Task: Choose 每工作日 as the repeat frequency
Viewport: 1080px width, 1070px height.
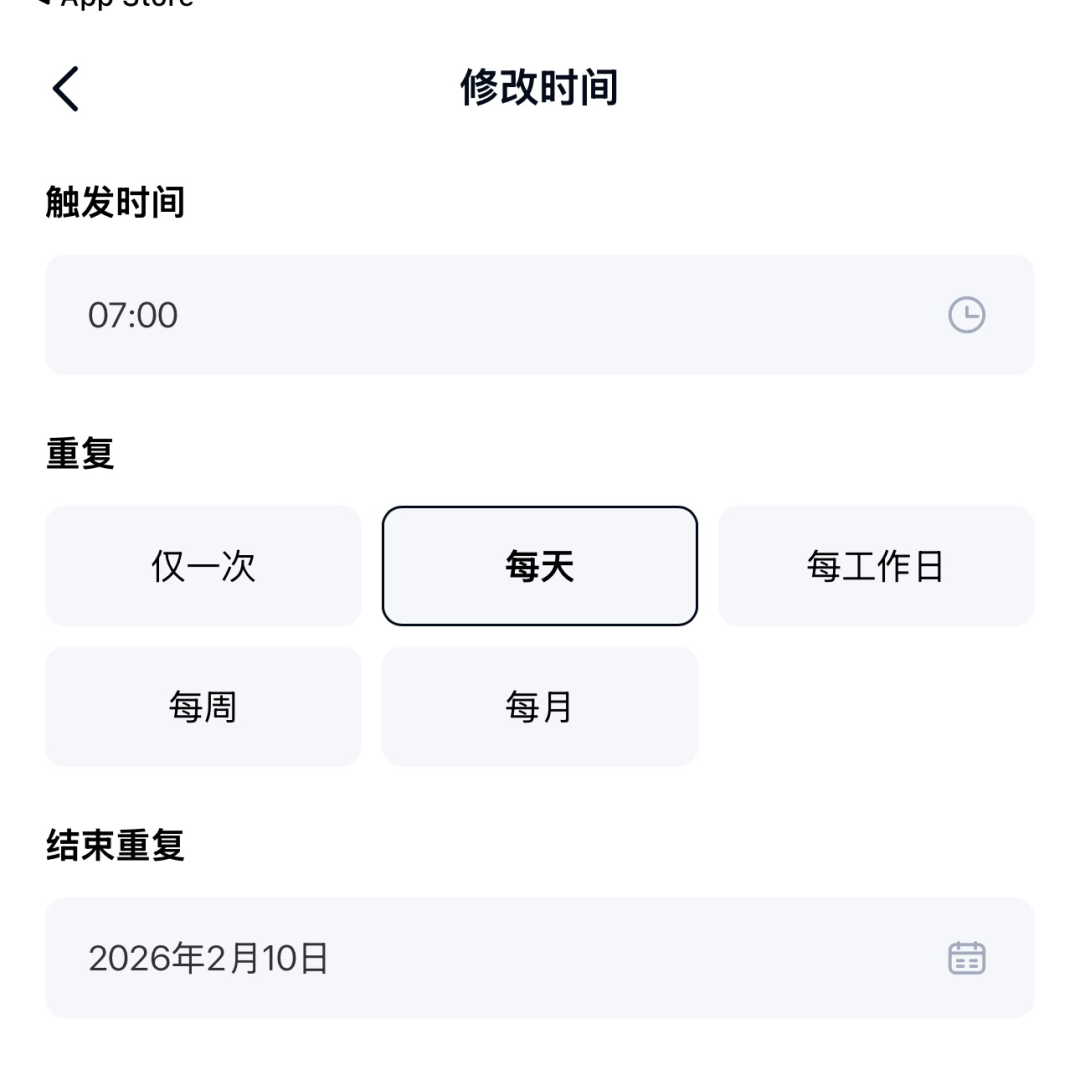Action: click(x=876, y=566)
